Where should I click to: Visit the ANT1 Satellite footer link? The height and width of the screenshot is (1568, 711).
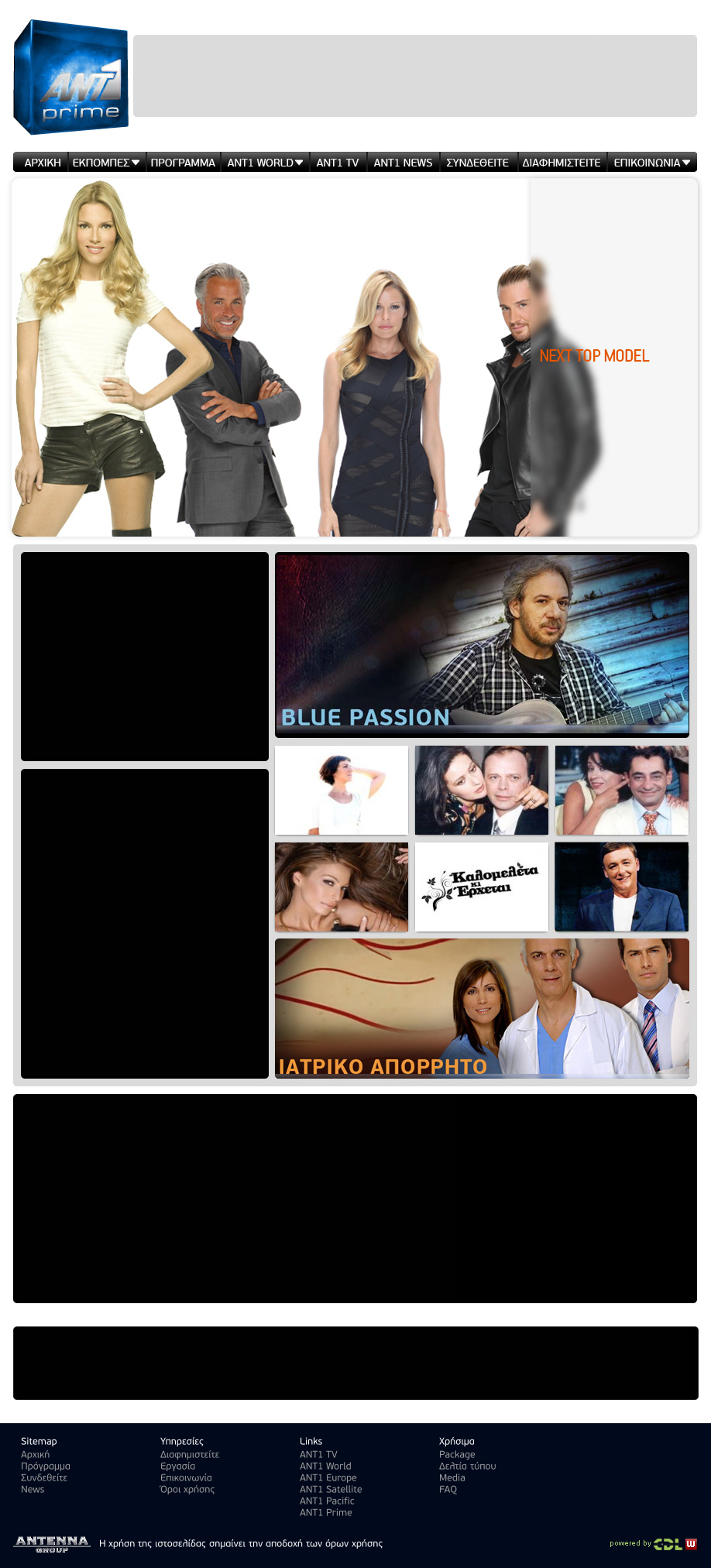331,1490
